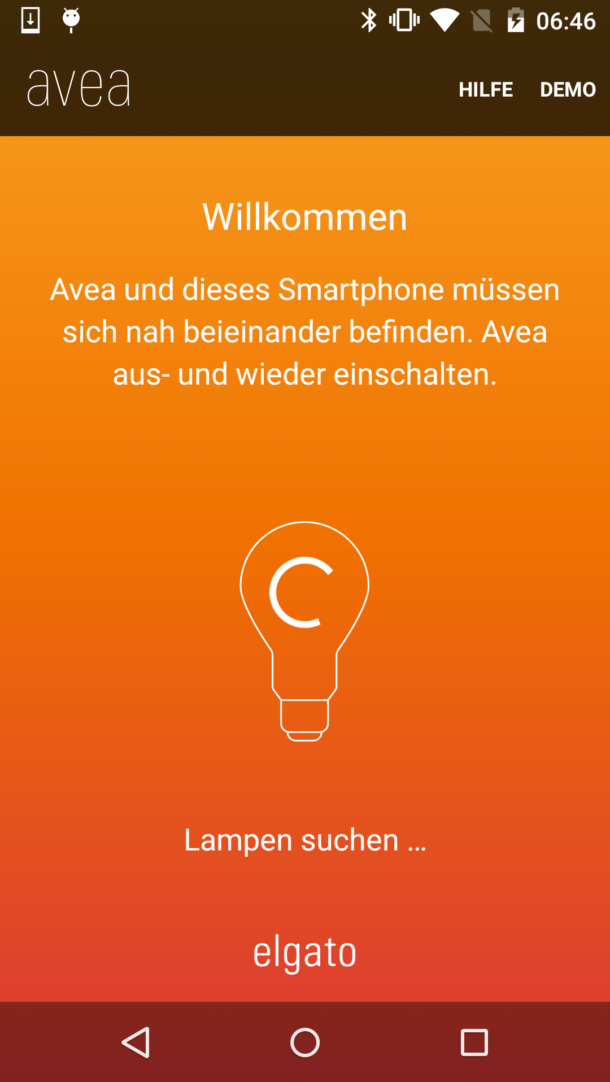Go back with the system back button

pos(135,1042)
